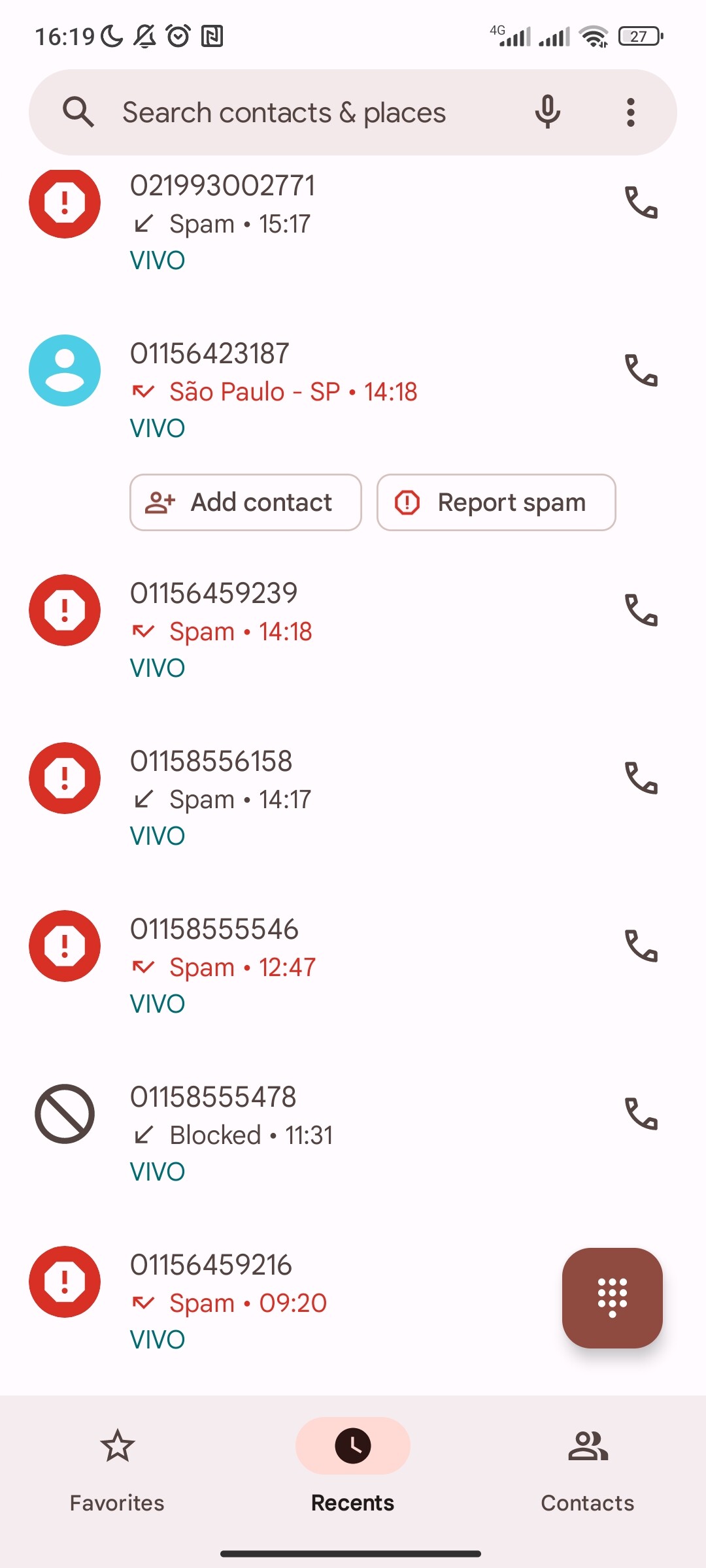
Task: Call back 021993002771
Action: 641,203
